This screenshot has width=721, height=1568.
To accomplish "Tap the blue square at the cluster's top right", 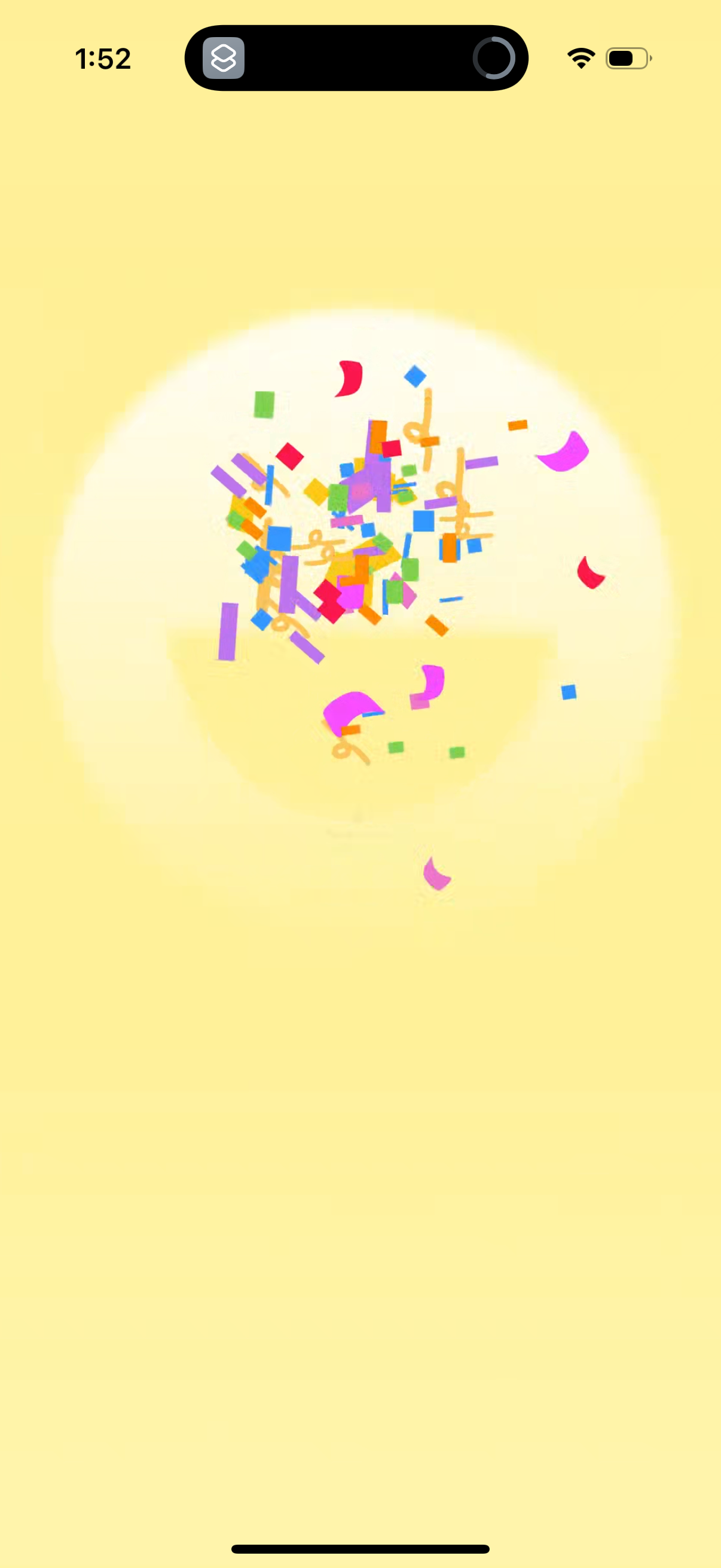I will point(416,376).
